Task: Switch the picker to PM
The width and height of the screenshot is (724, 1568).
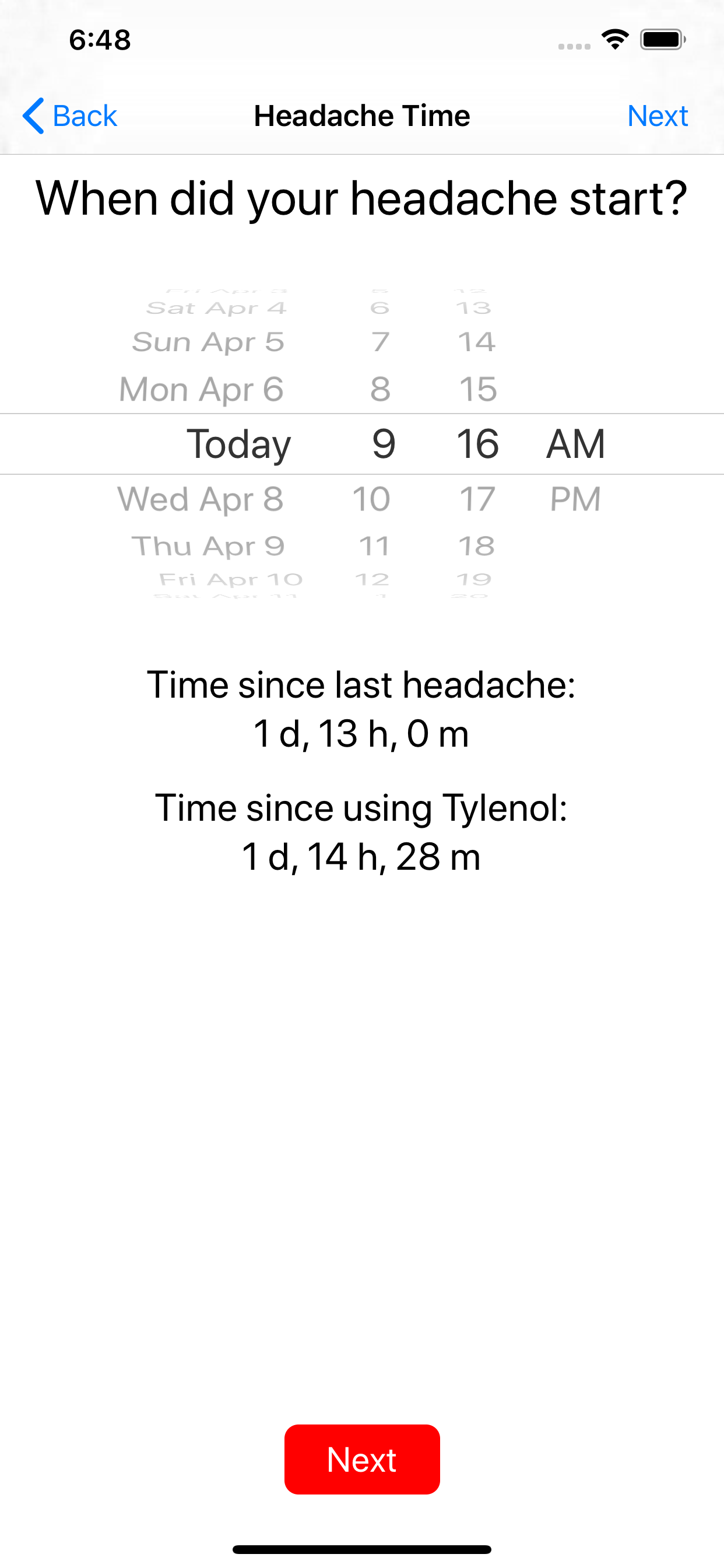Action: click(575, 499)
